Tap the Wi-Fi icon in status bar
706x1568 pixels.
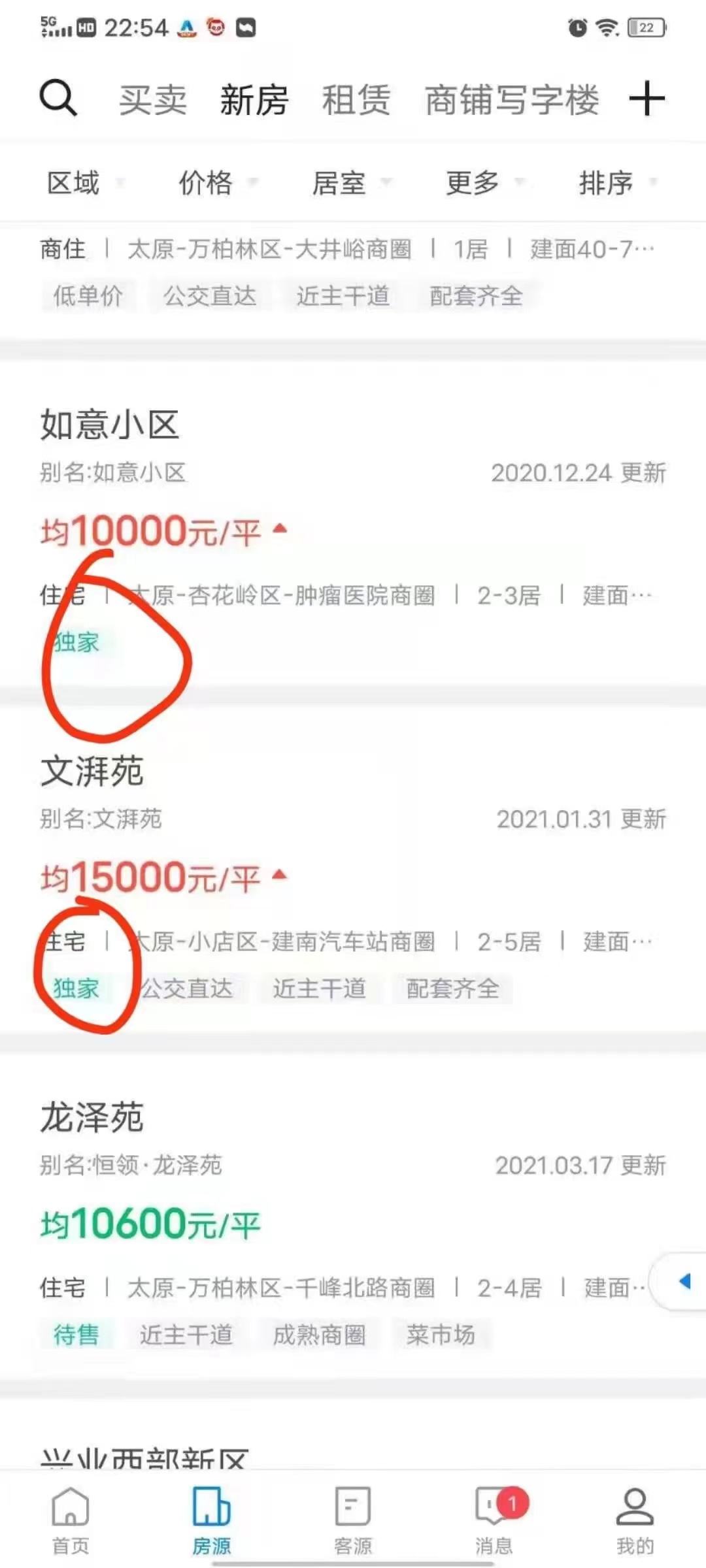coord(608,27)
